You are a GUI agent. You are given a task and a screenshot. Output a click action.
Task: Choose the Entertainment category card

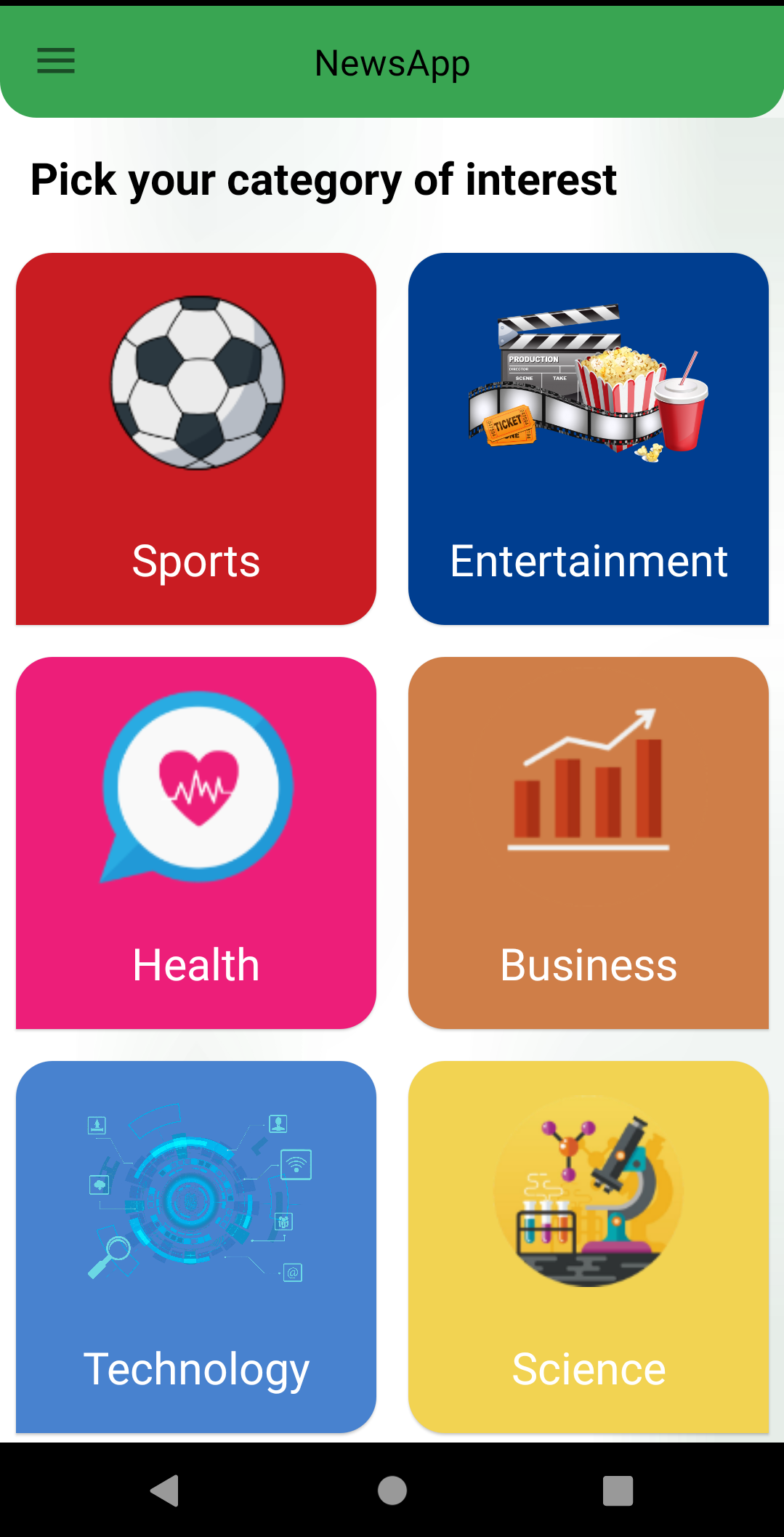click(x=589, y=438)
